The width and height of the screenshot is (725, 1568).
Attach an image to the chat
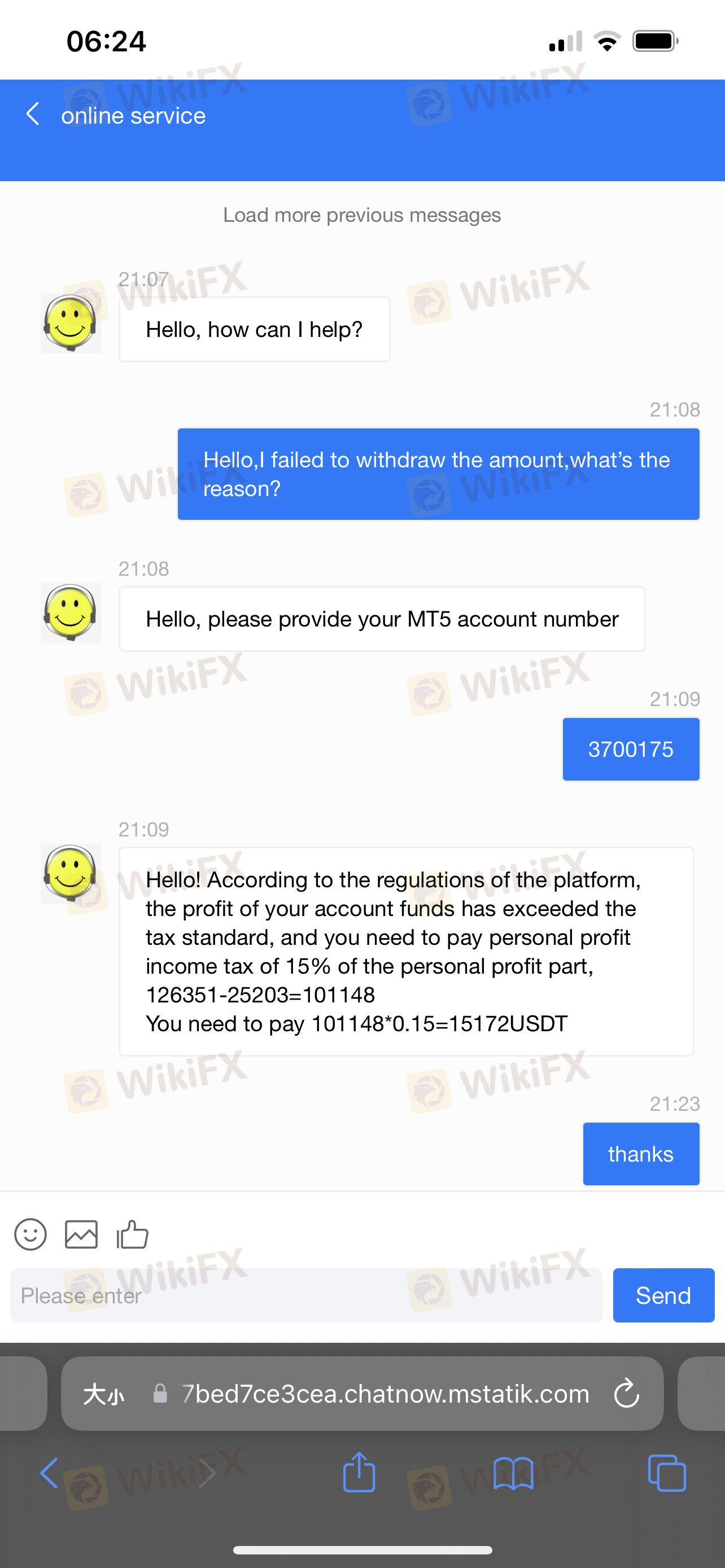[x=81, y=1234]
